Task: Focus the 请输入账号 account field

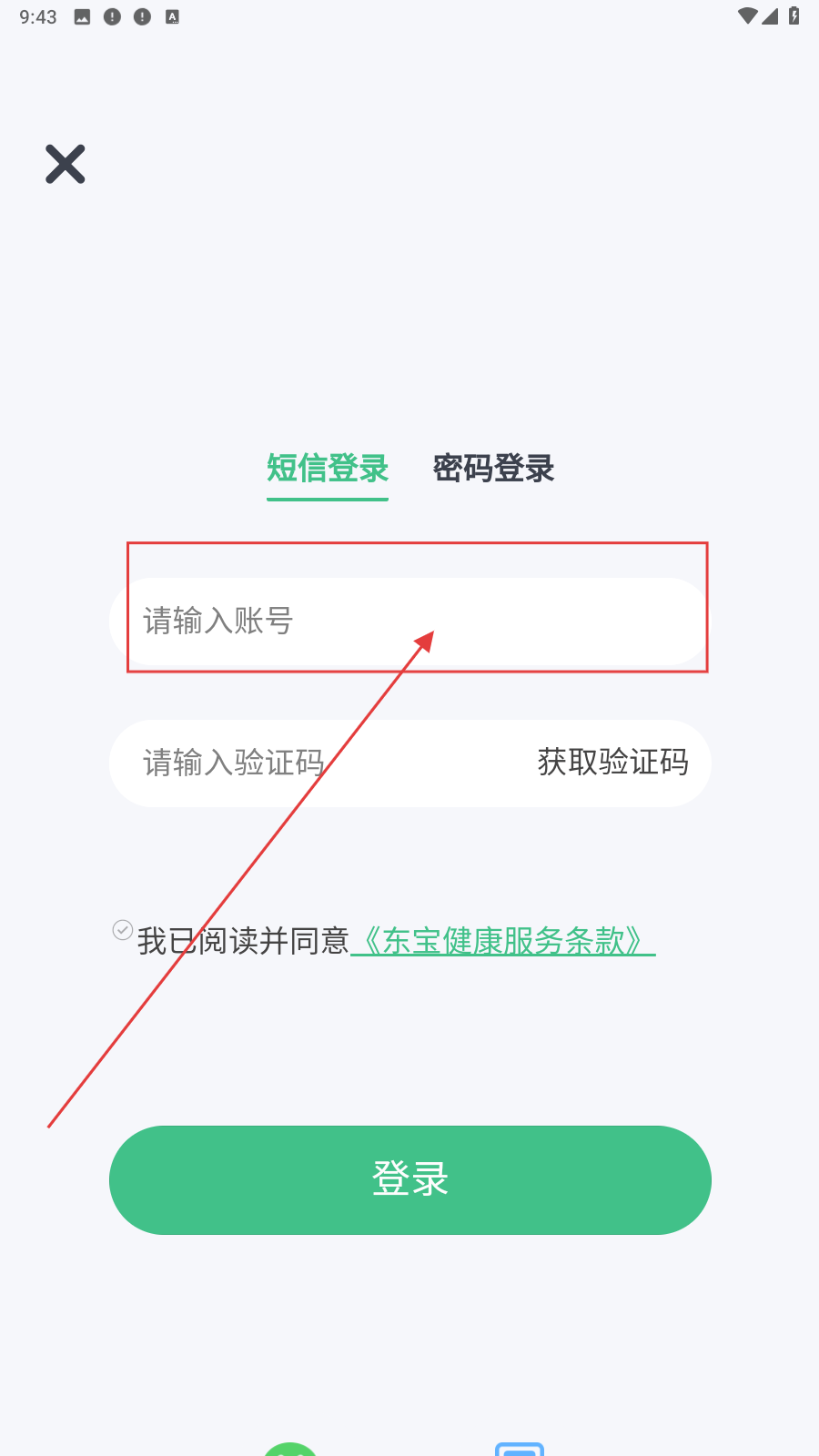Action: 409,621
